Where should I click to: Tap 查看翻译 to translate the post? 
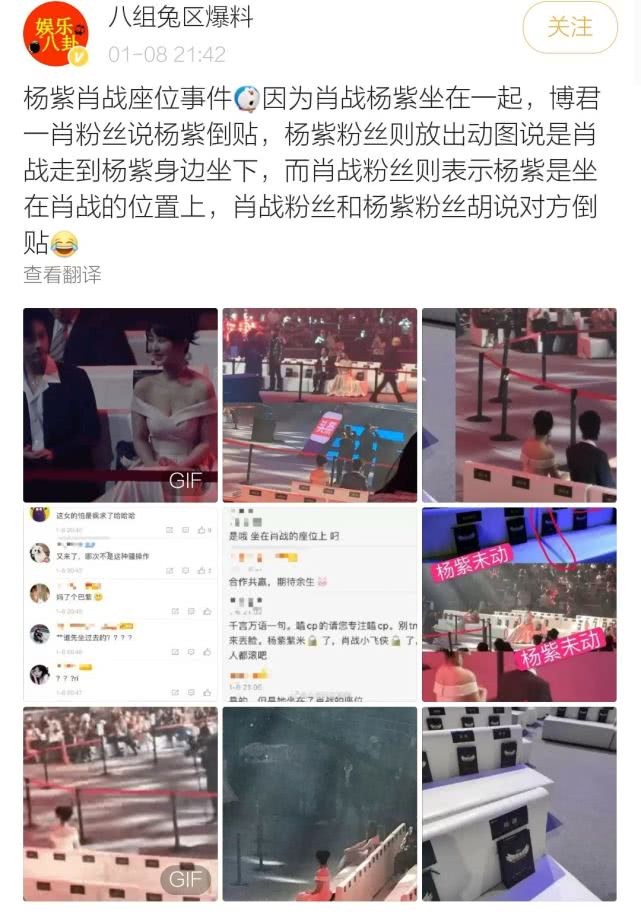62,274
